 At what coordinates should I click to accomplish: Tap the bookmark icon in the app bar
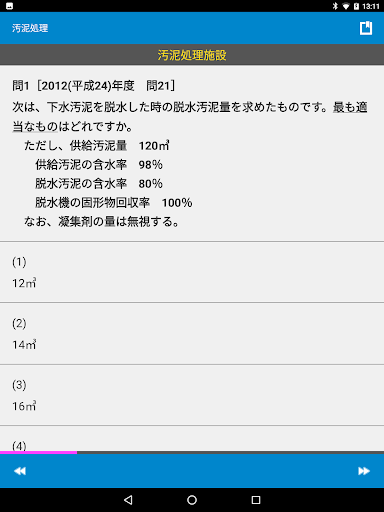coord(366,28)
